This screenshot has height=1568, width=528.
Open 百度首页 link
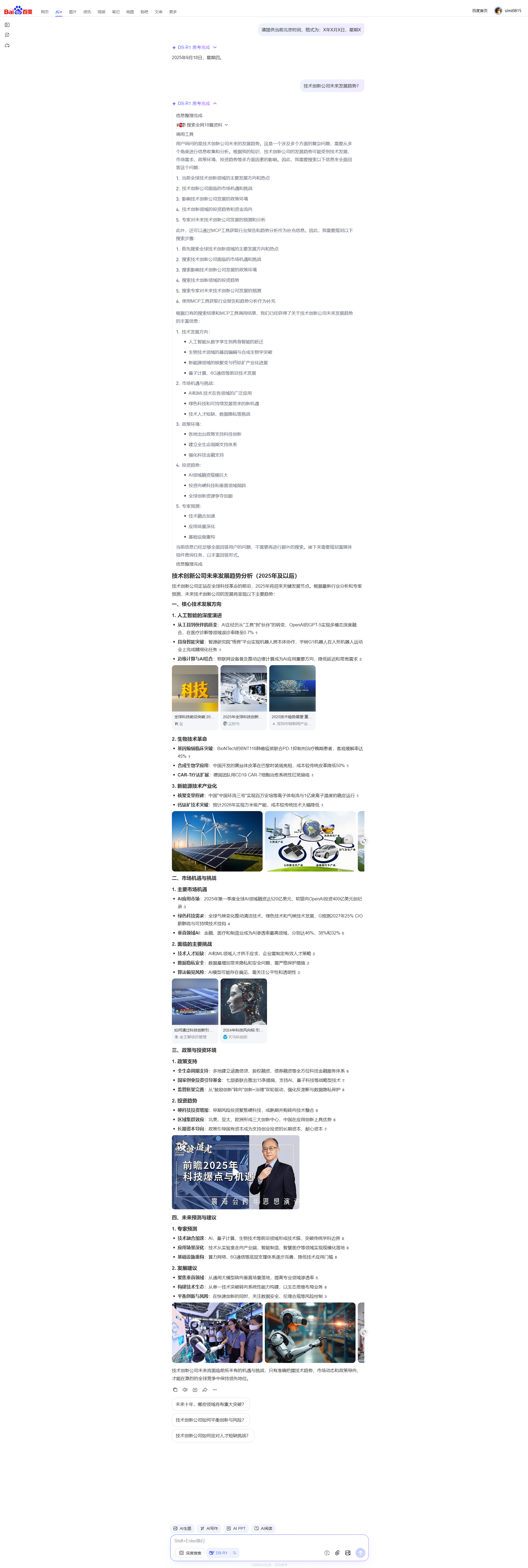coord(479,10)
